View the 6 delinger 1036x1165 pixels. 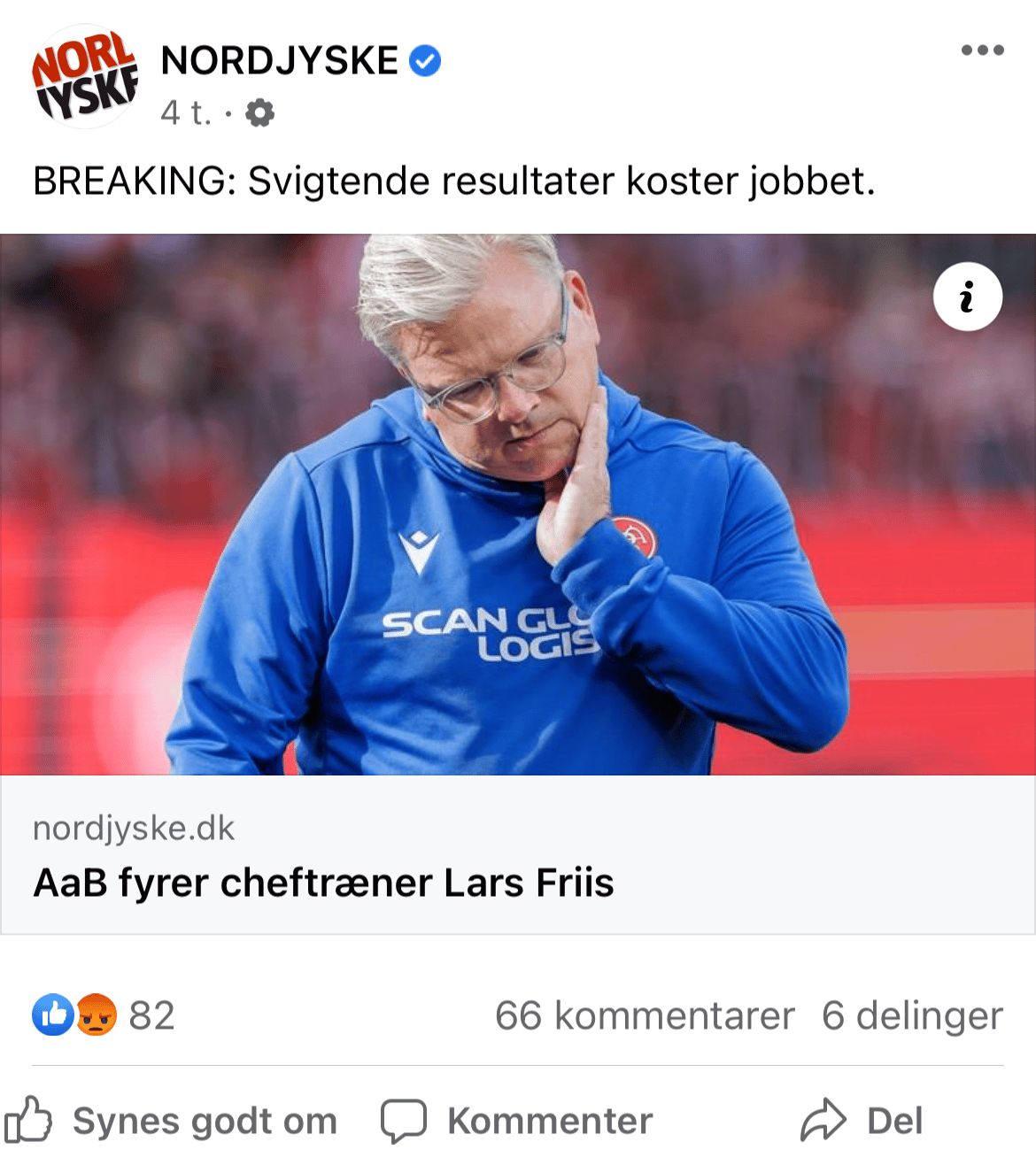912,1015
